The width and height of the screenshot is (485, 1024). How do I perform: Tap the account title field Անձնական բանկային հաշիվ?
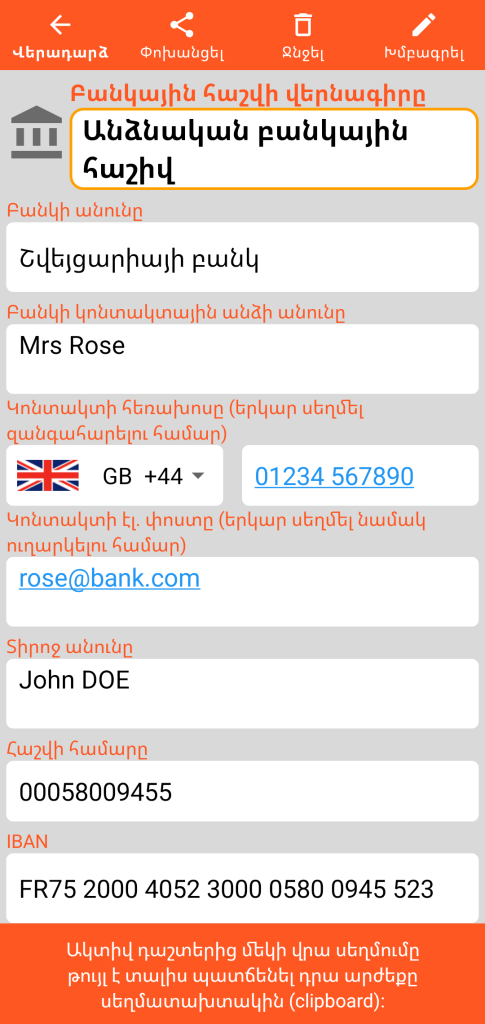274,149
